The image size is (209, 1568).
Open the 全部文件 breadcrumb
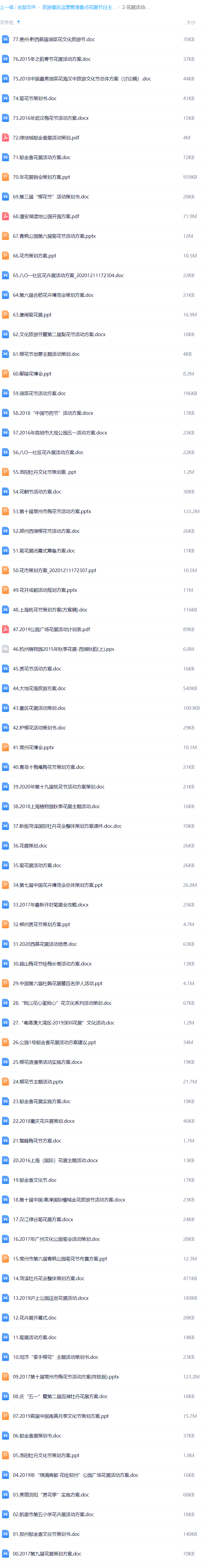(x=26, y=7)
